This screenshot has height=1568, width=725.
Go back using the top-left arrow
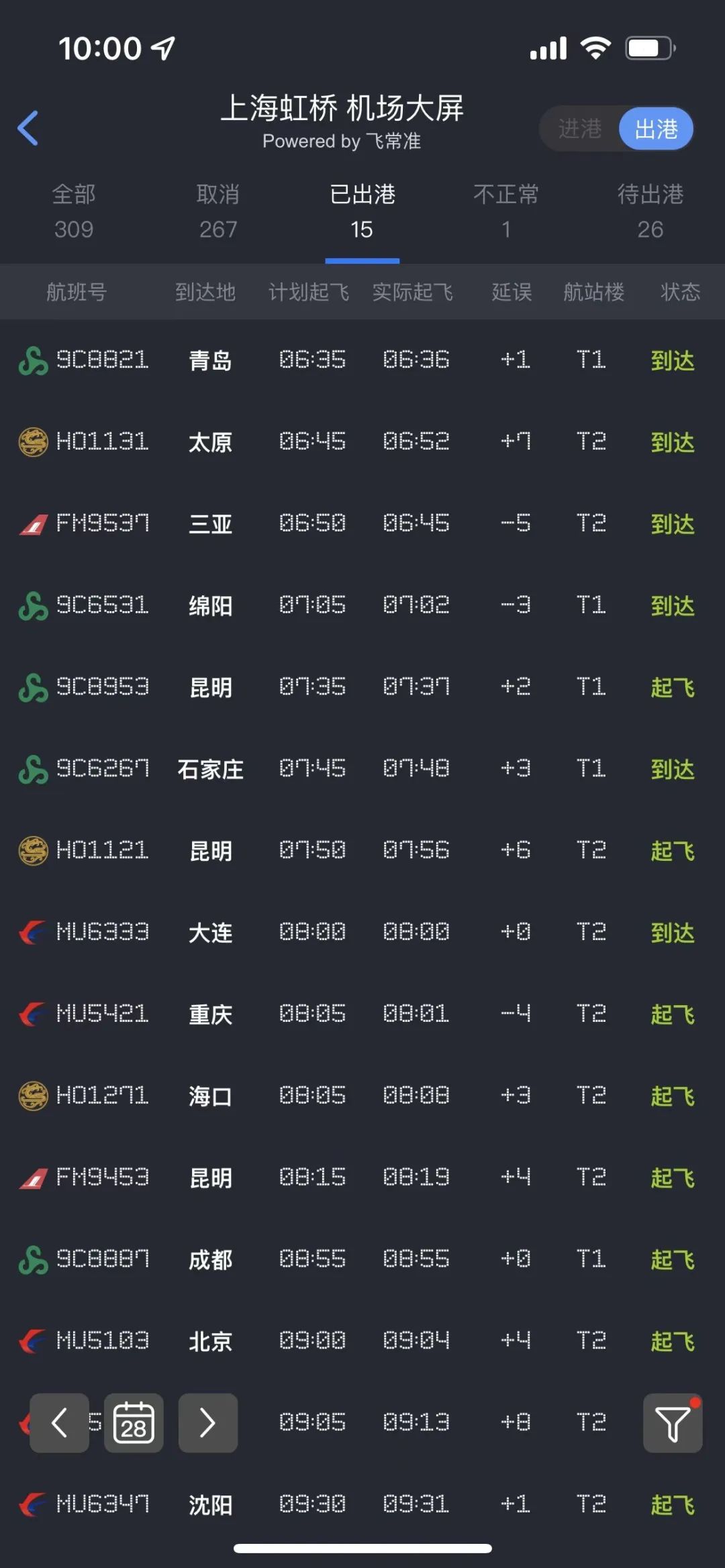(28, 127)
